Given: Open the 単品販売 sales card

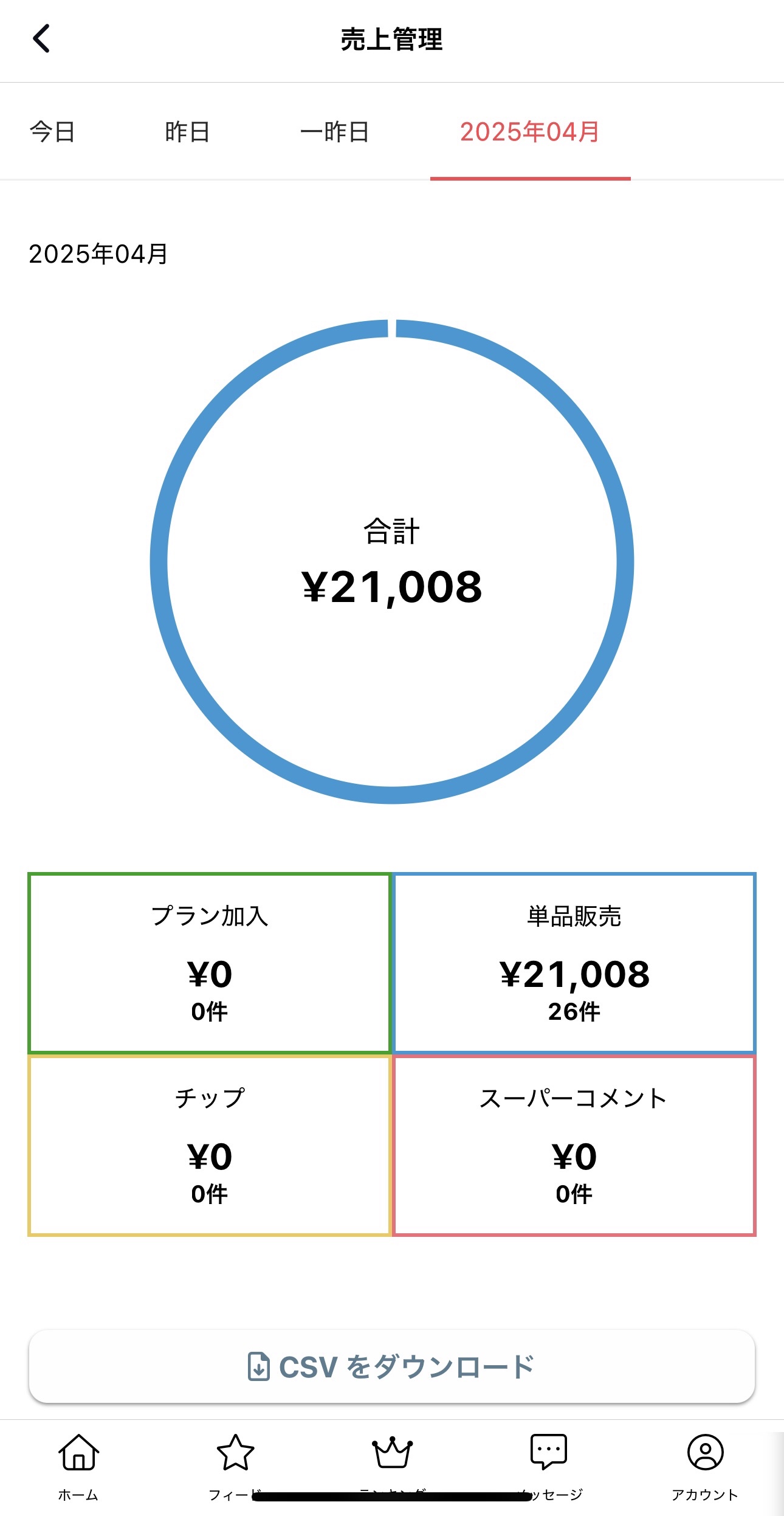Looking at the screenshot, I should click(574, 963).
